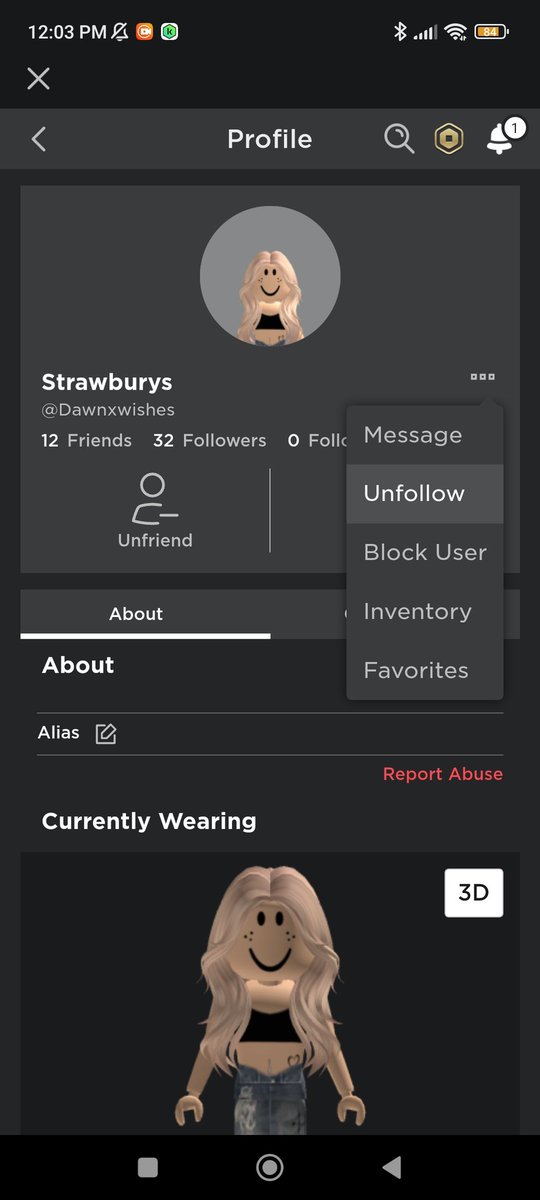The image size is (540, 1200).
Task: Tap the three-dot overflow menu
Action: click(x=482, y=377)
